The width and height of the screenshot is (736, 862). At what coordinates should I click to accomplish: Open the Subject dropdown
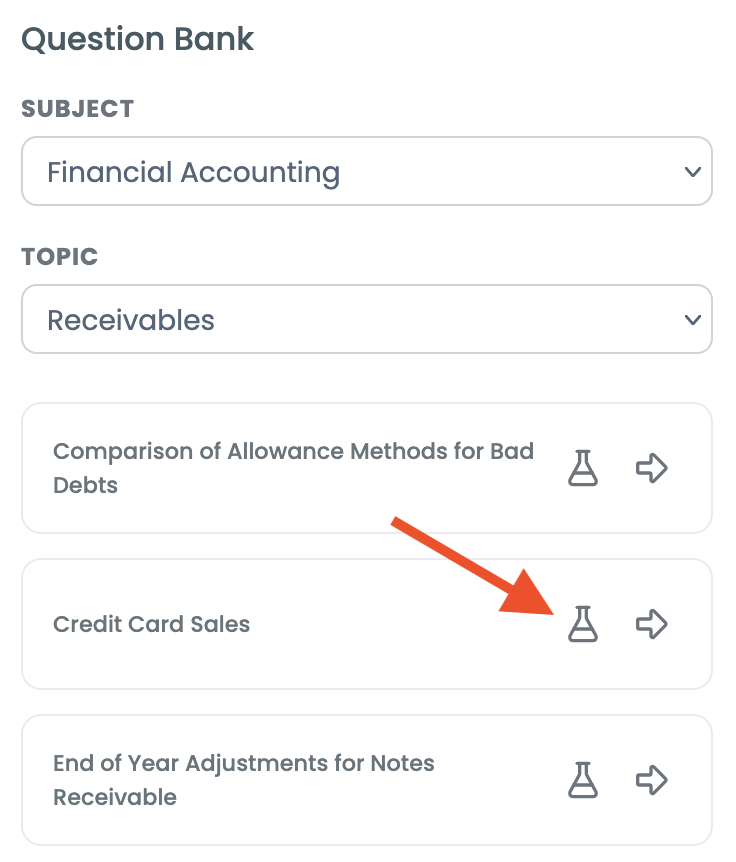coord(367,171)
